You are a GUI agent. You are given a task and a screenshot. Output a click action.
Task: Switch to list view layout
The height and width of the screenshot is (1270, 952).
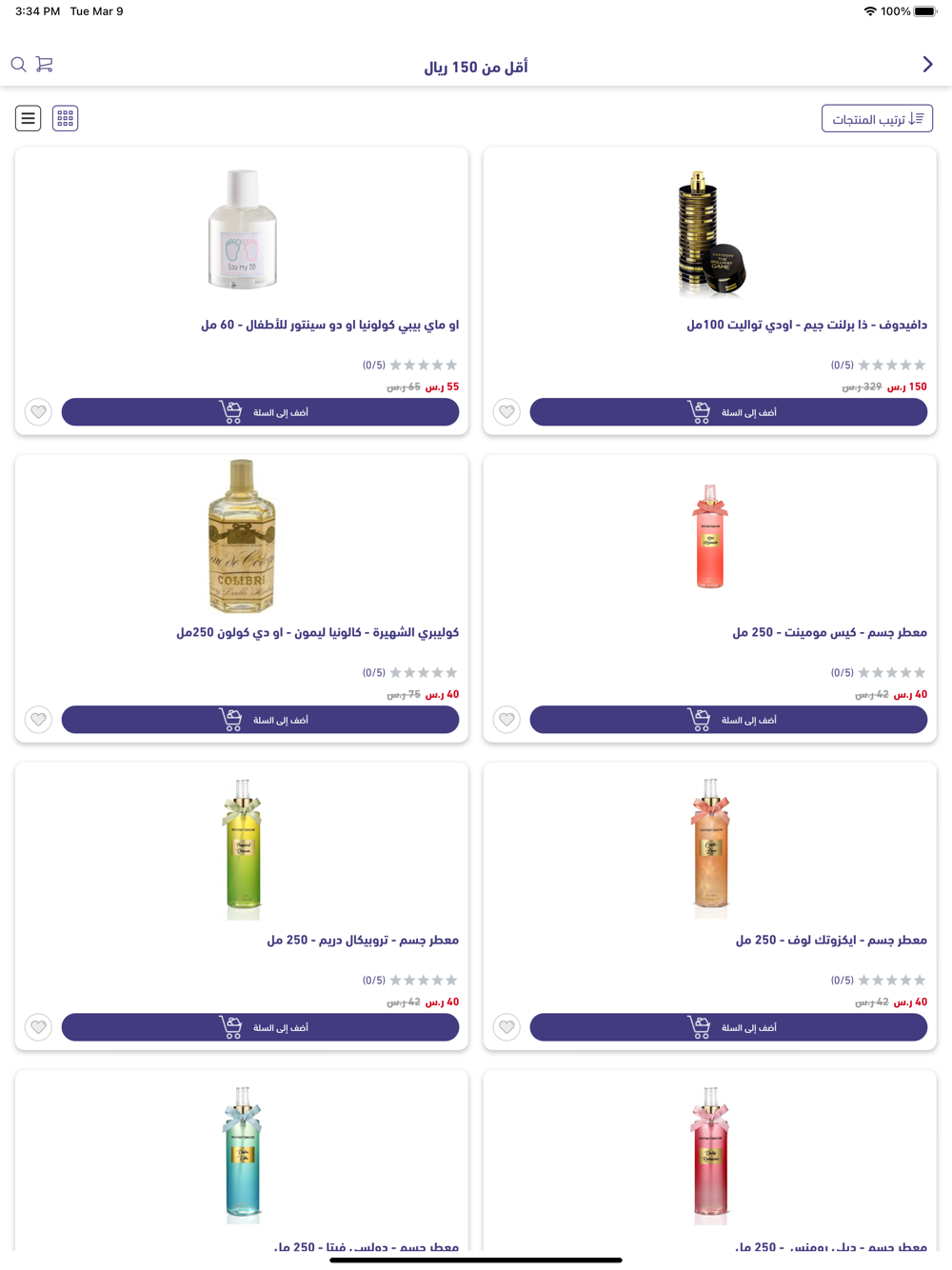click(28, 118)
